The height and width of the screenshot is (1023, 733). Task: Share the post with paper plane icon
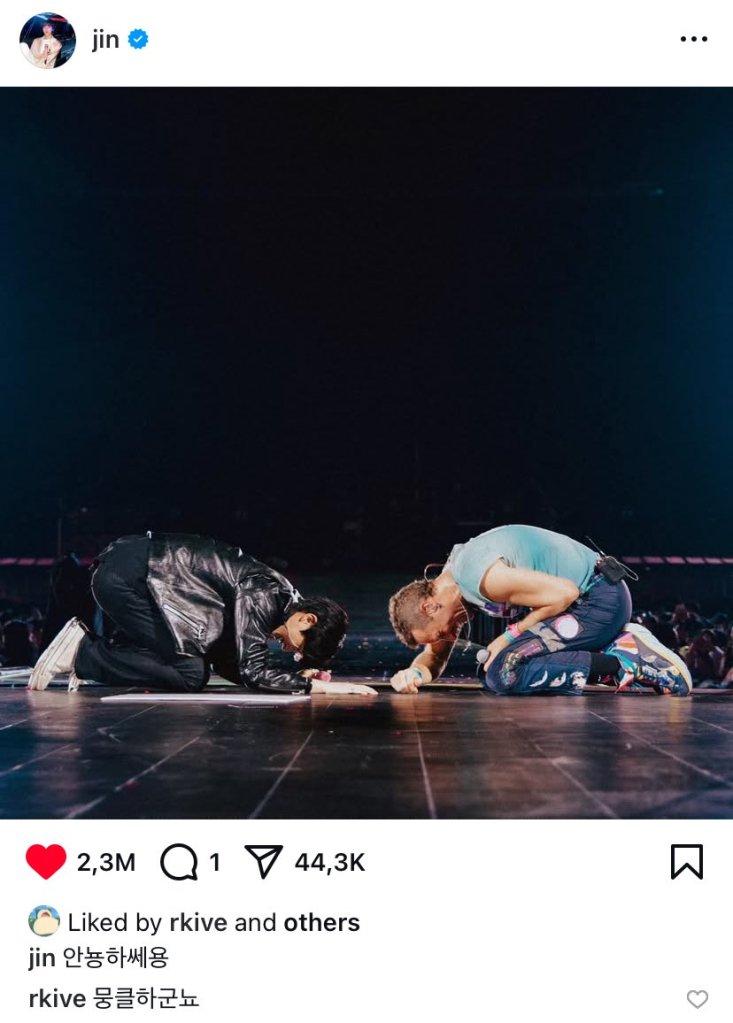point(264,862)
